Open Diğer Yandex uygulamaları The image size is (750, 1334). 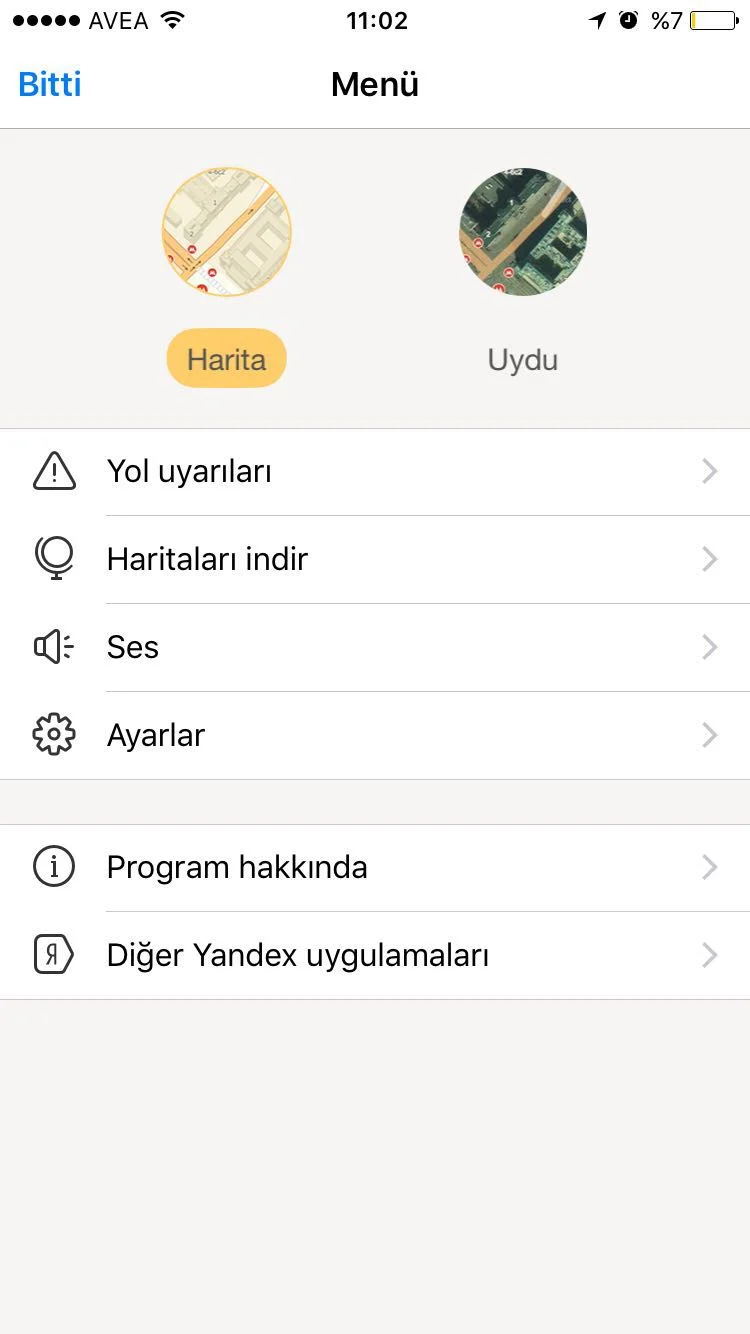pyautogui.click(x=375, y=955)
